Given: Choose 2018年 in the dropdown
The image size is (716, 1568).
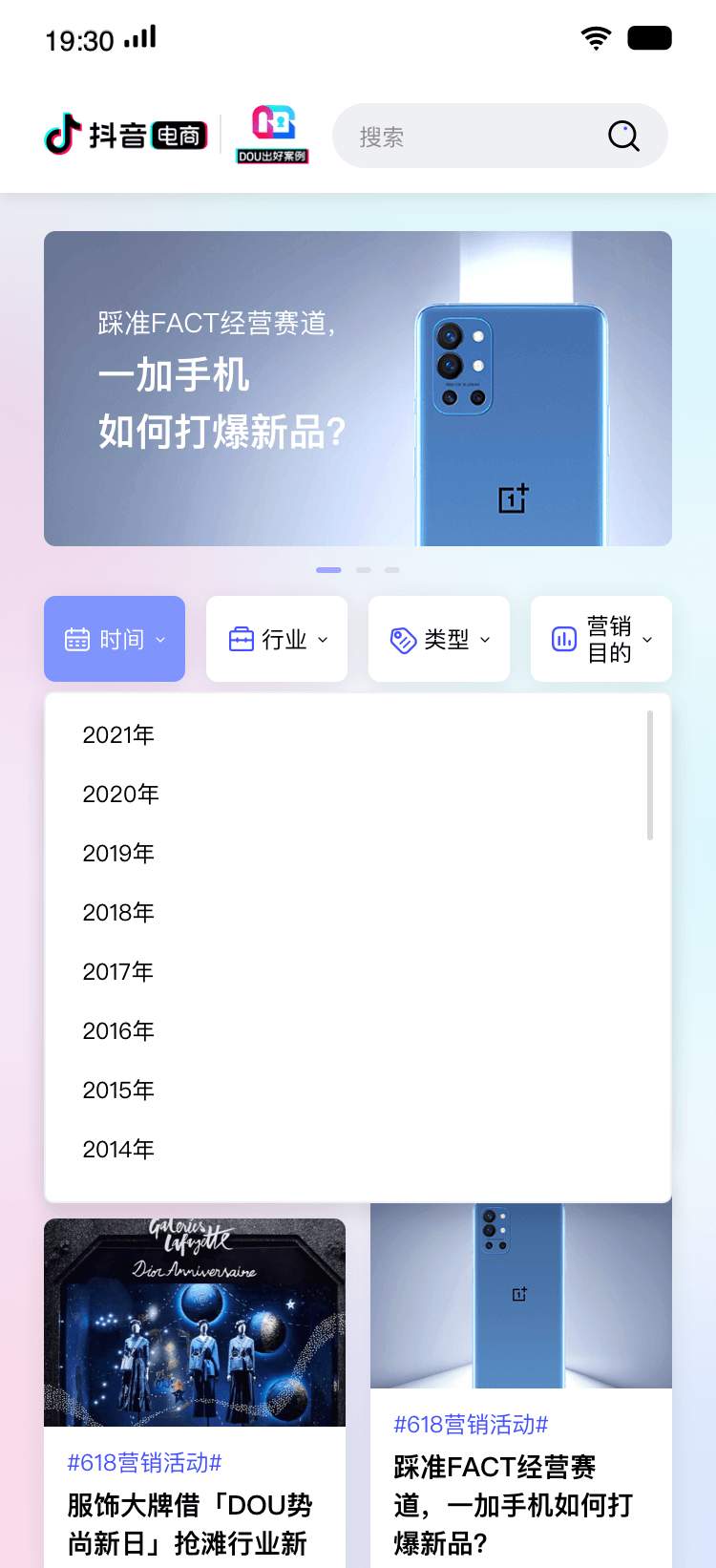Looking at the screenshot, I should pyautogui.click(x=118, y=912).
